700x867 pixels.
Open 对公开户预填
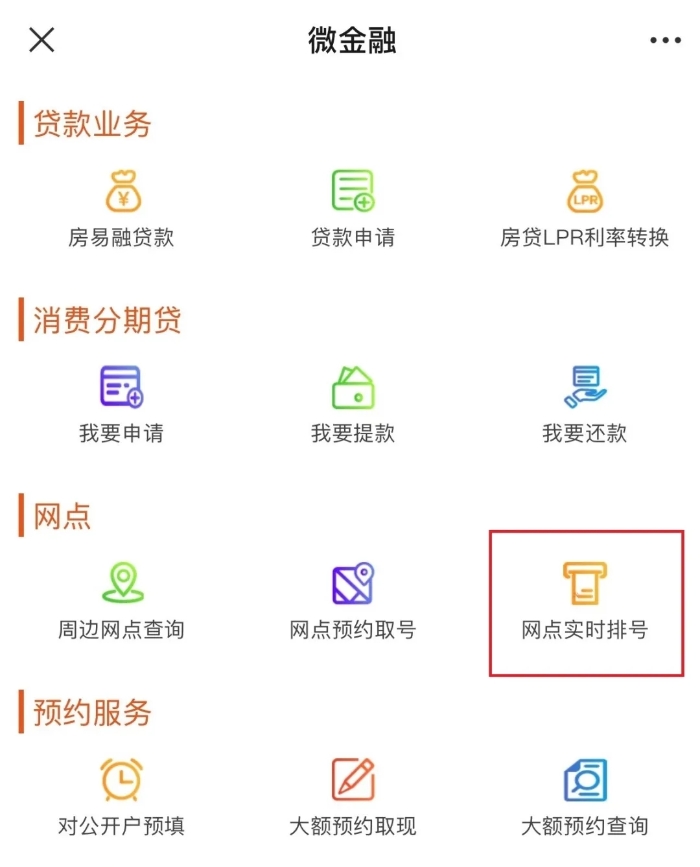pos(121,796)
